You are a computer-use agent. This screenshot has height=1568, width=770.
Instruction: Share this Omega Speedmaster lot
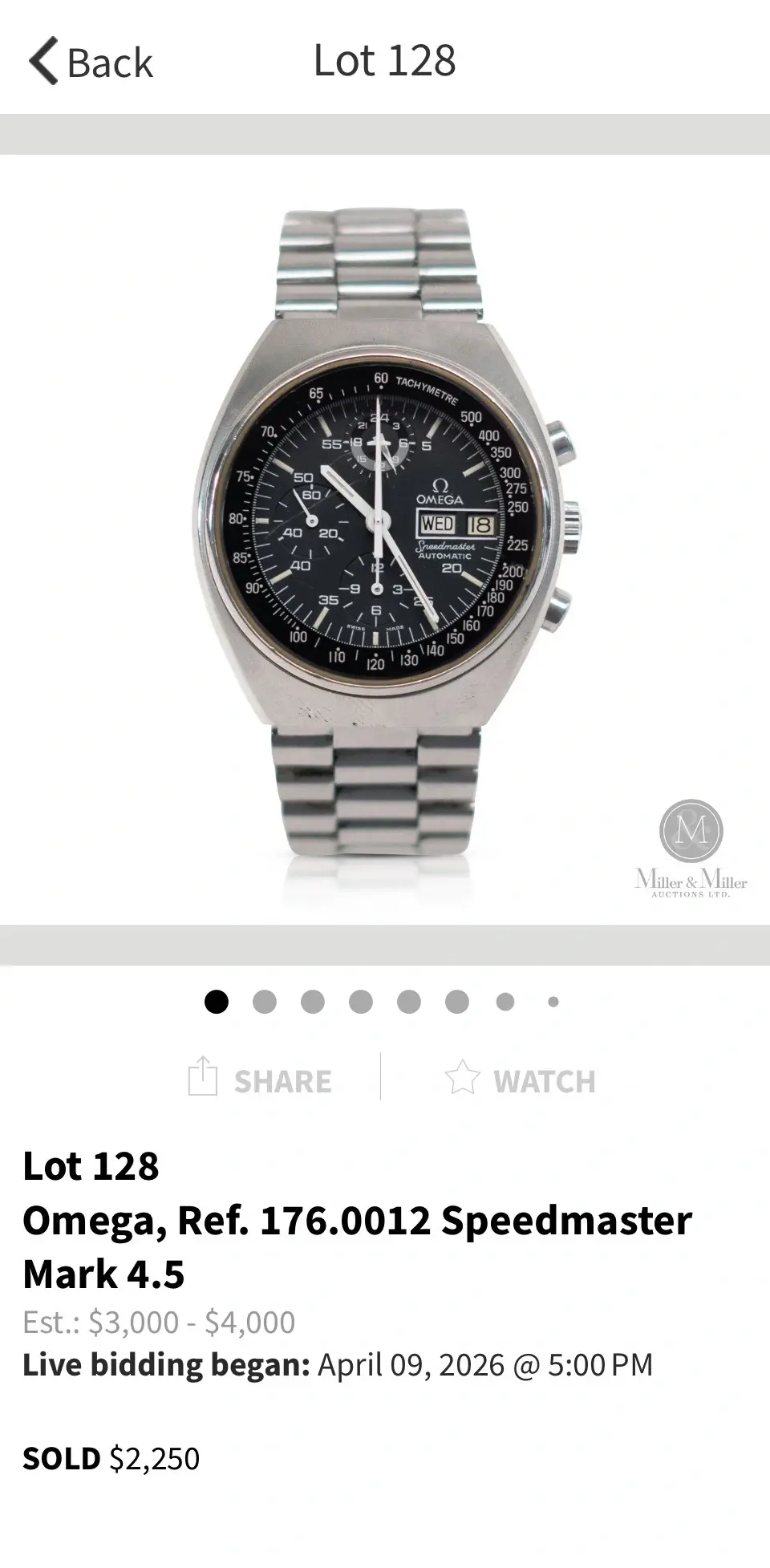[260, 1080]
